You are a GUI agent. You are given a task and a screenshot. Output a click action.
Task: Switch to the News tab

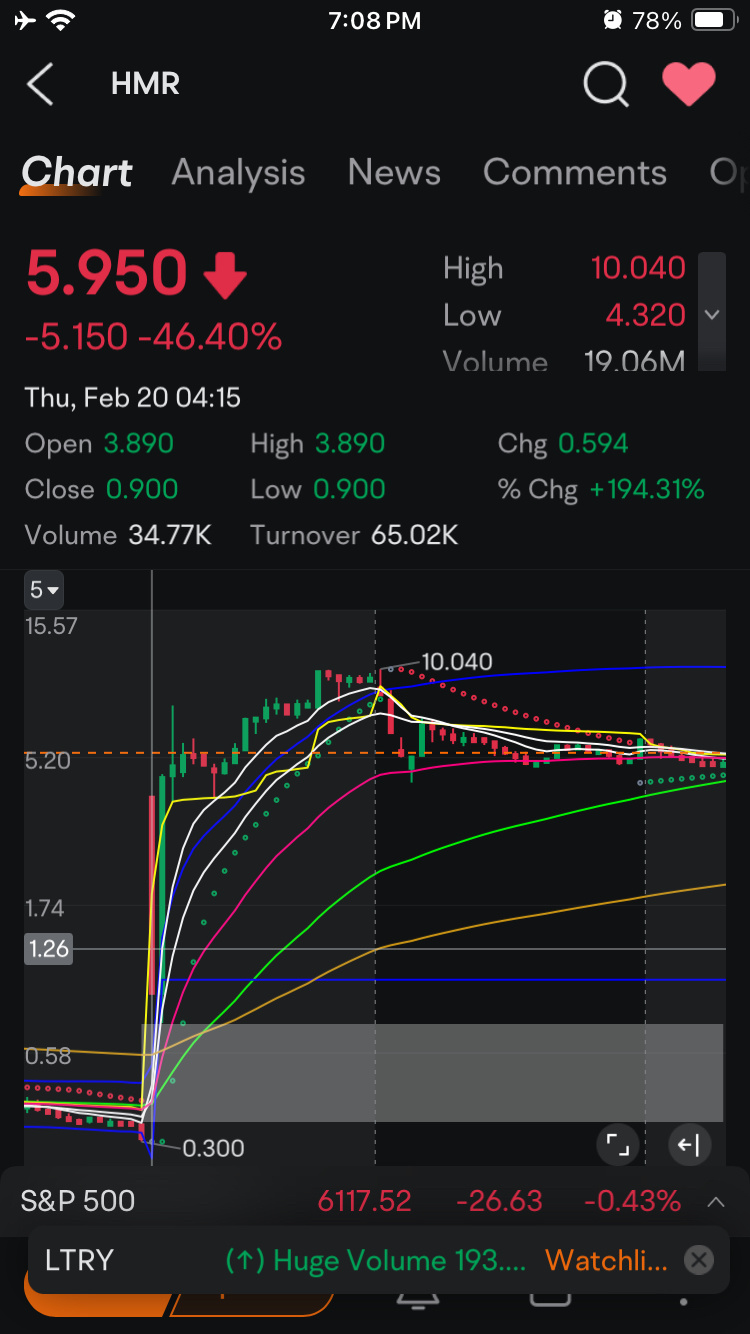point(394,172)
